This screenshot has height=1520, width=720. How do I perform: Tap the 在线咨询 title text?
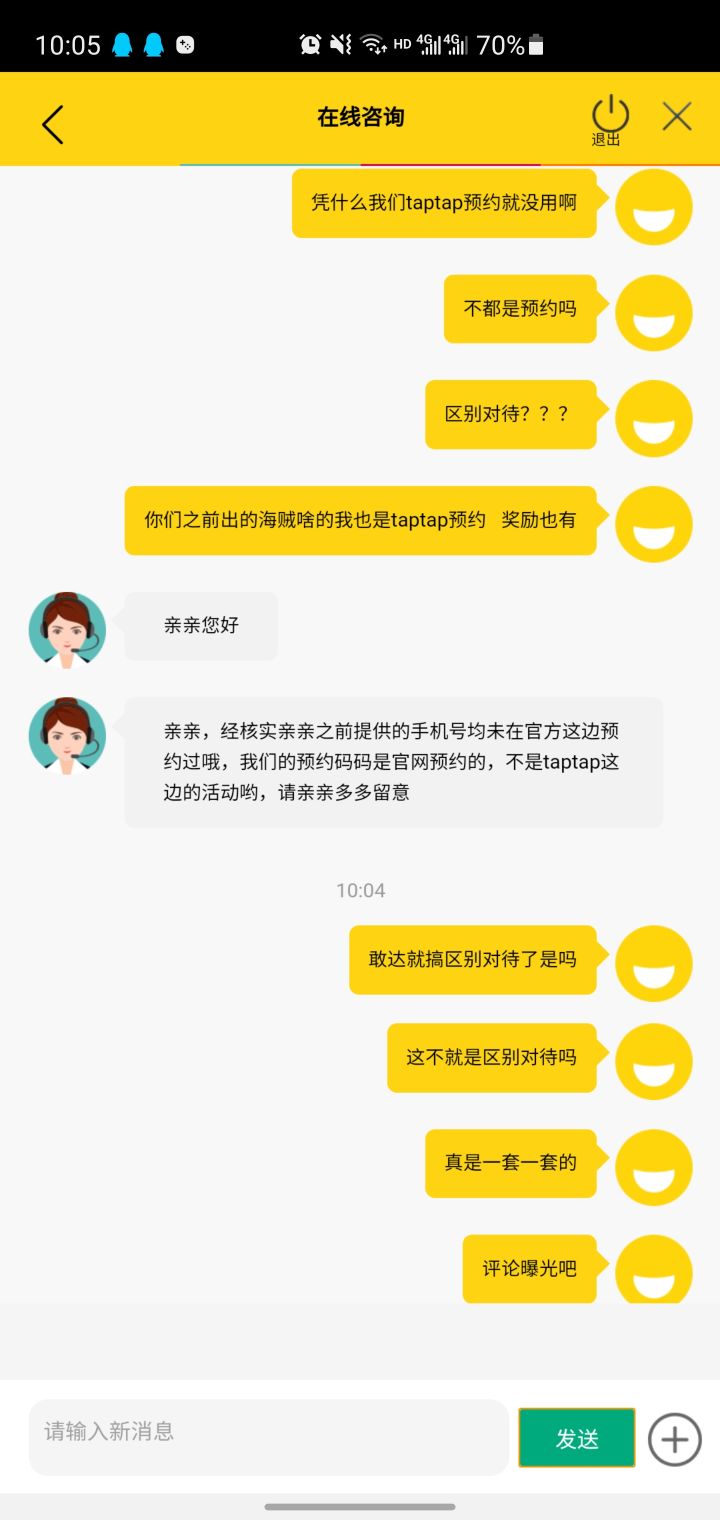point(360,118)
